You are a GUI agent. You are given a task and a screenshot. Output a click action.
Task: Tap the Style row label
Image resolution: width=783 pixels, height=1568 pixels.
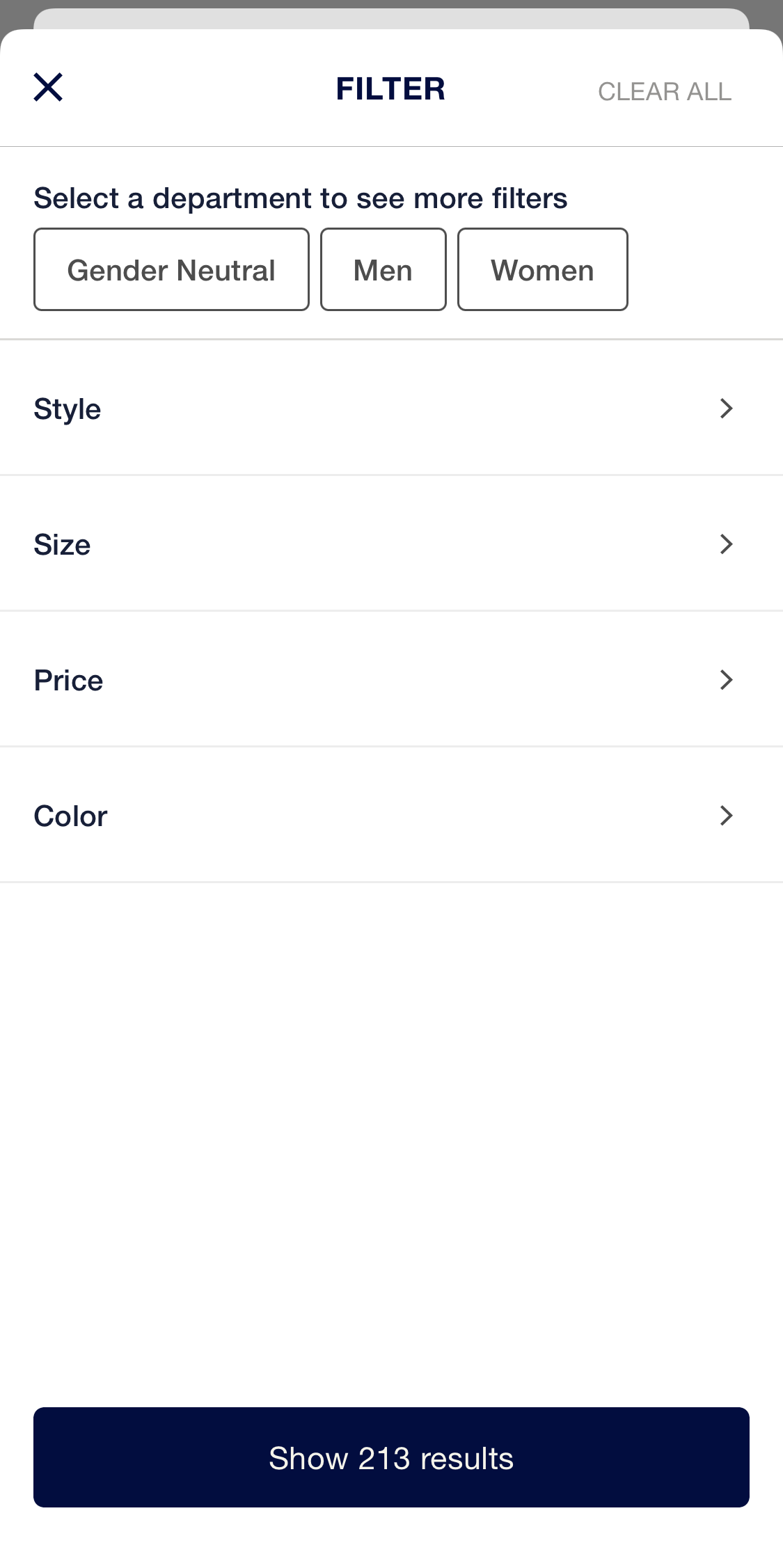coord(67,409)
